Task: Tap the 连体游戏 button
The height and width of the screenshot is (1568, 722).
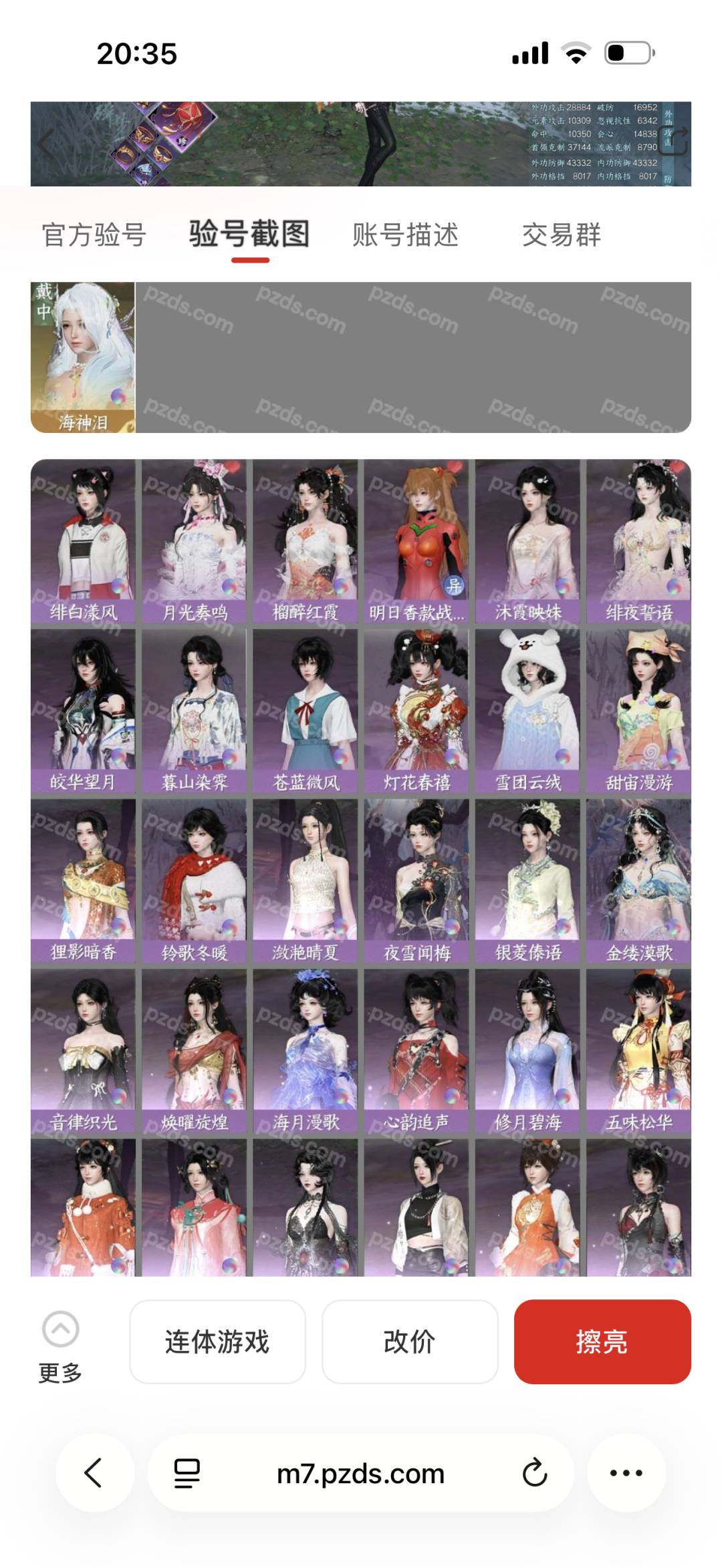Action: (x=217, y=1342)
